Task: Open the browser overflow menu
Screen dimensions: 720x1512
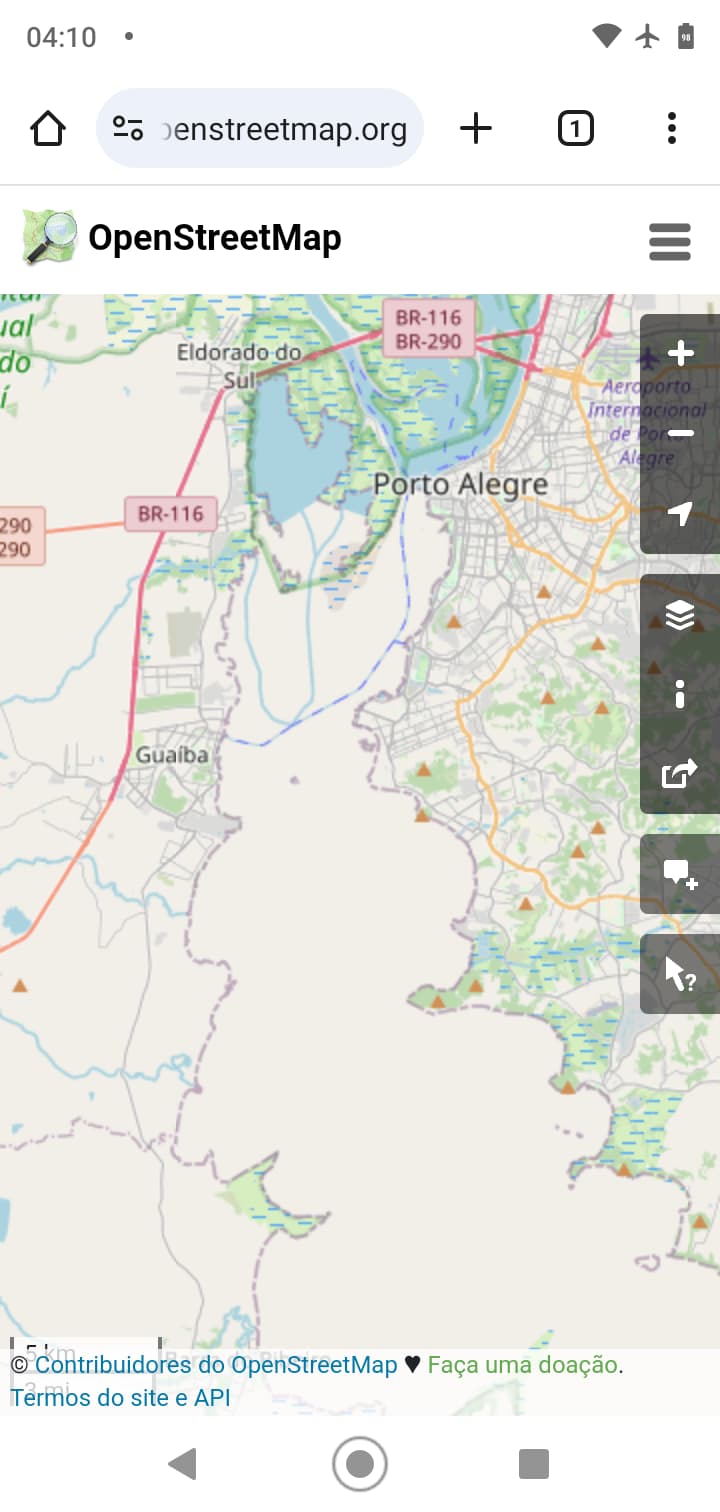Action: pos(672,128)
